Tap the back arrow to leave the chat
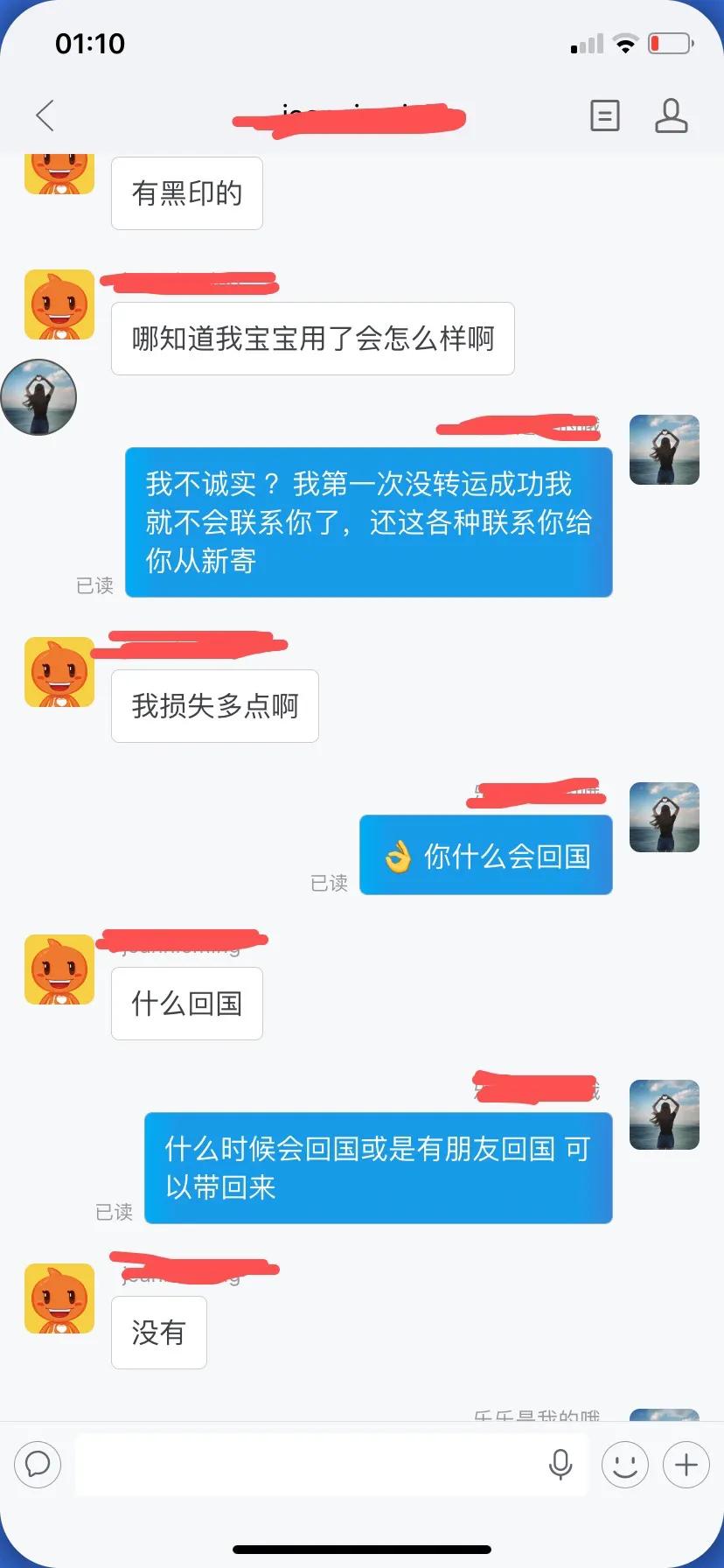This screenshot has width=724, height=1568. click(45, 115)
